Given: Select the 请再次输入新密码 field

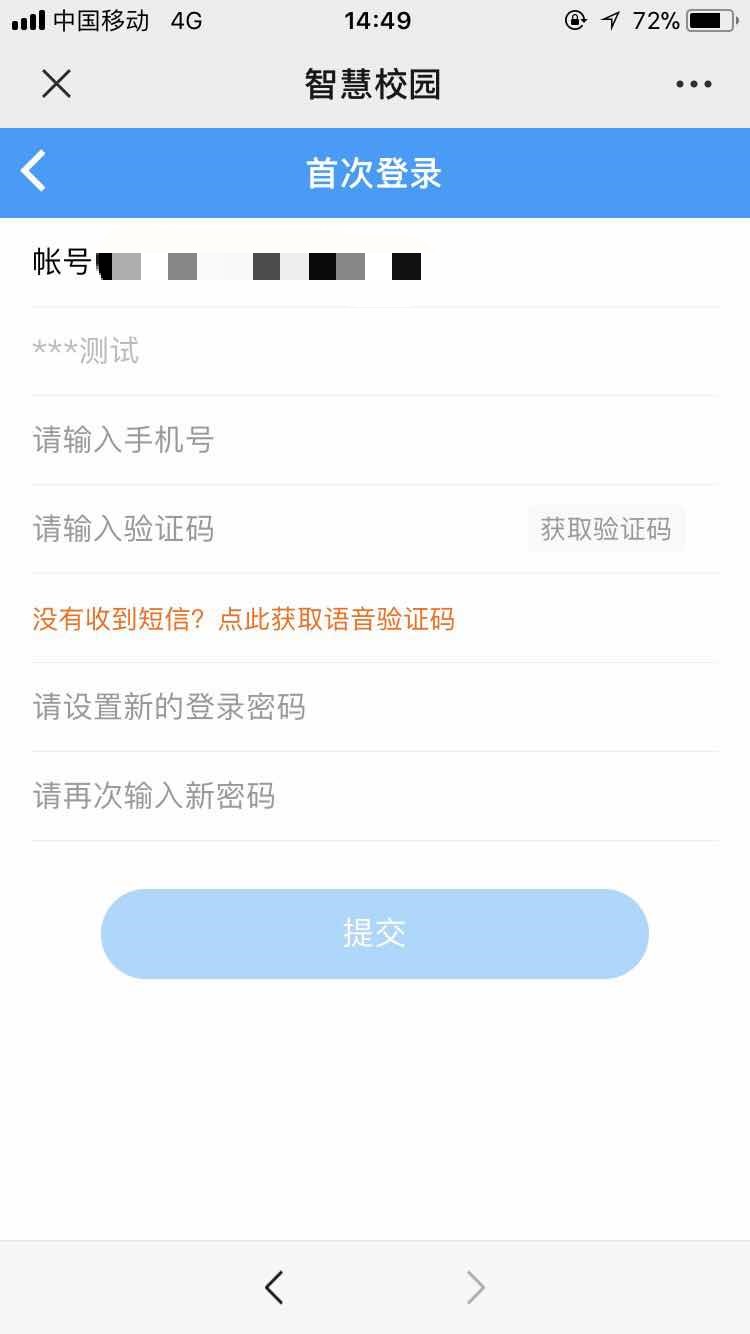Looking at the screenshot, I should tap(374, 797).
